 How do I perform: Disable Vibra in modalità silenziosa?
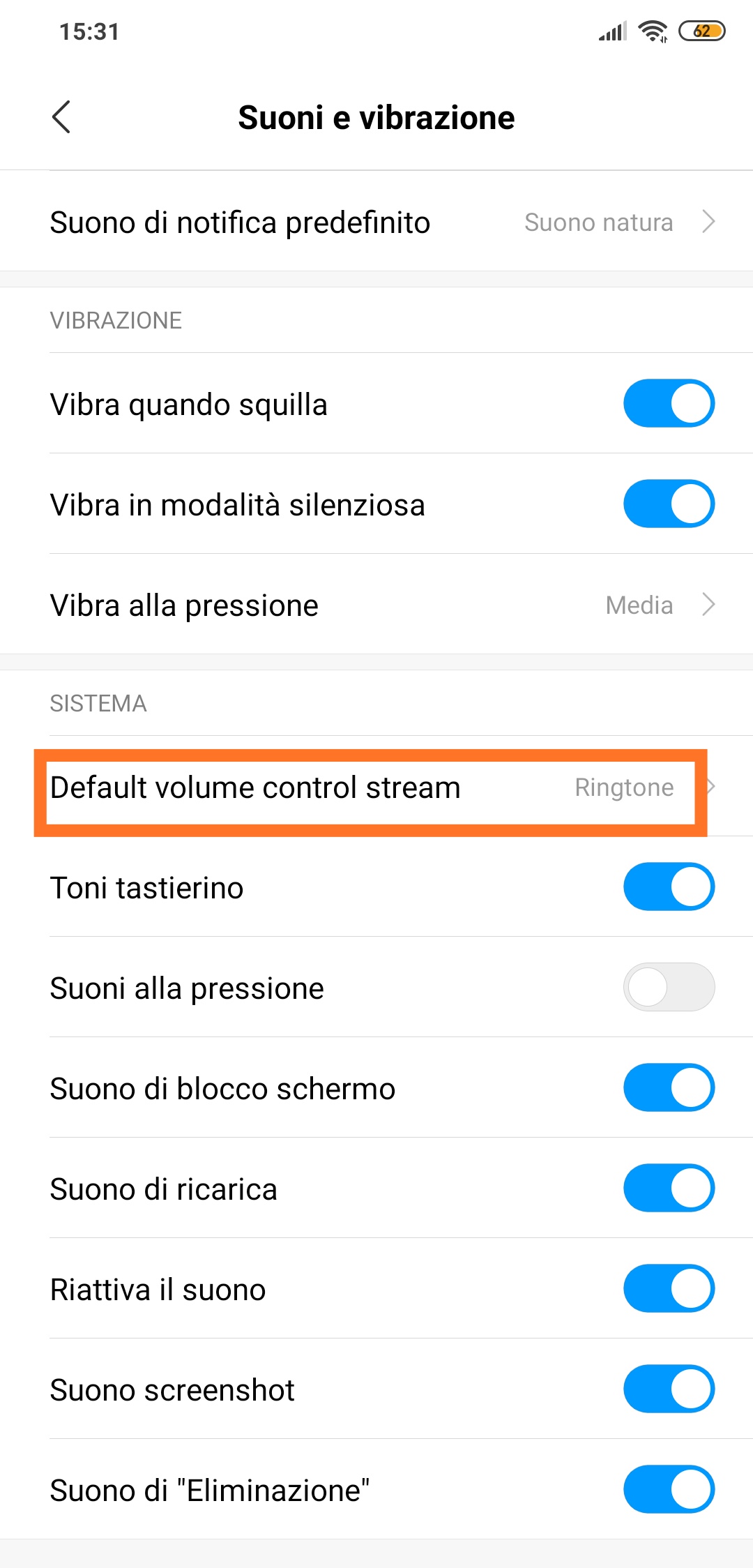(x=669, y=504)
